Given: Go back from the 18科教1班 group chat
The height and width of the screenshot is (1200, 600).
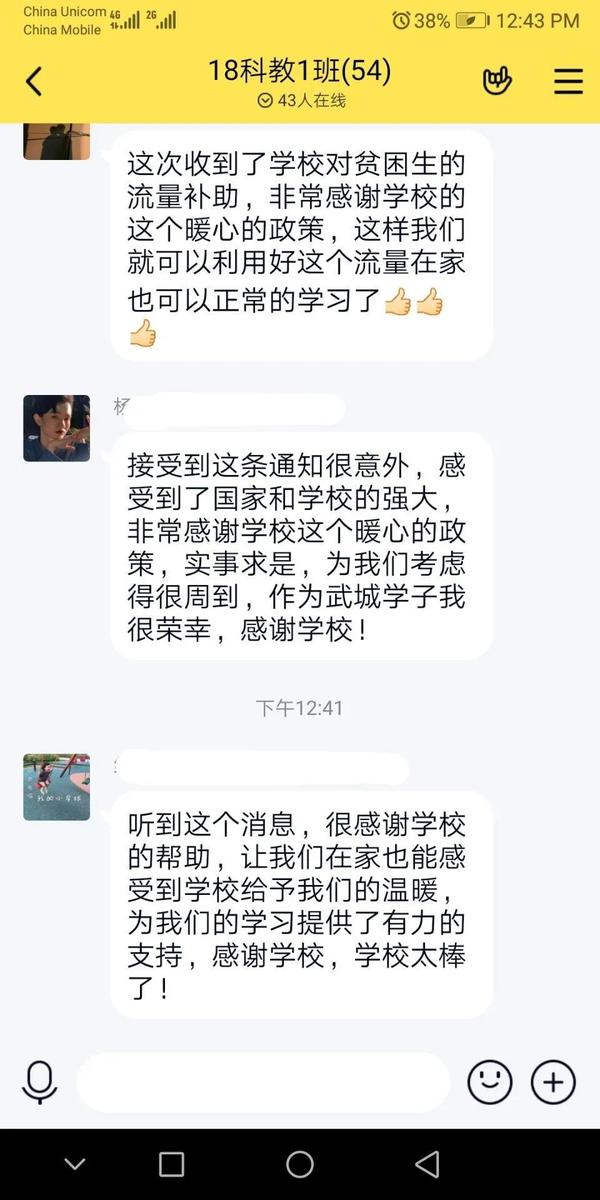Looking at the screenshot, I should pyautogui.click(x=34, y=81).
